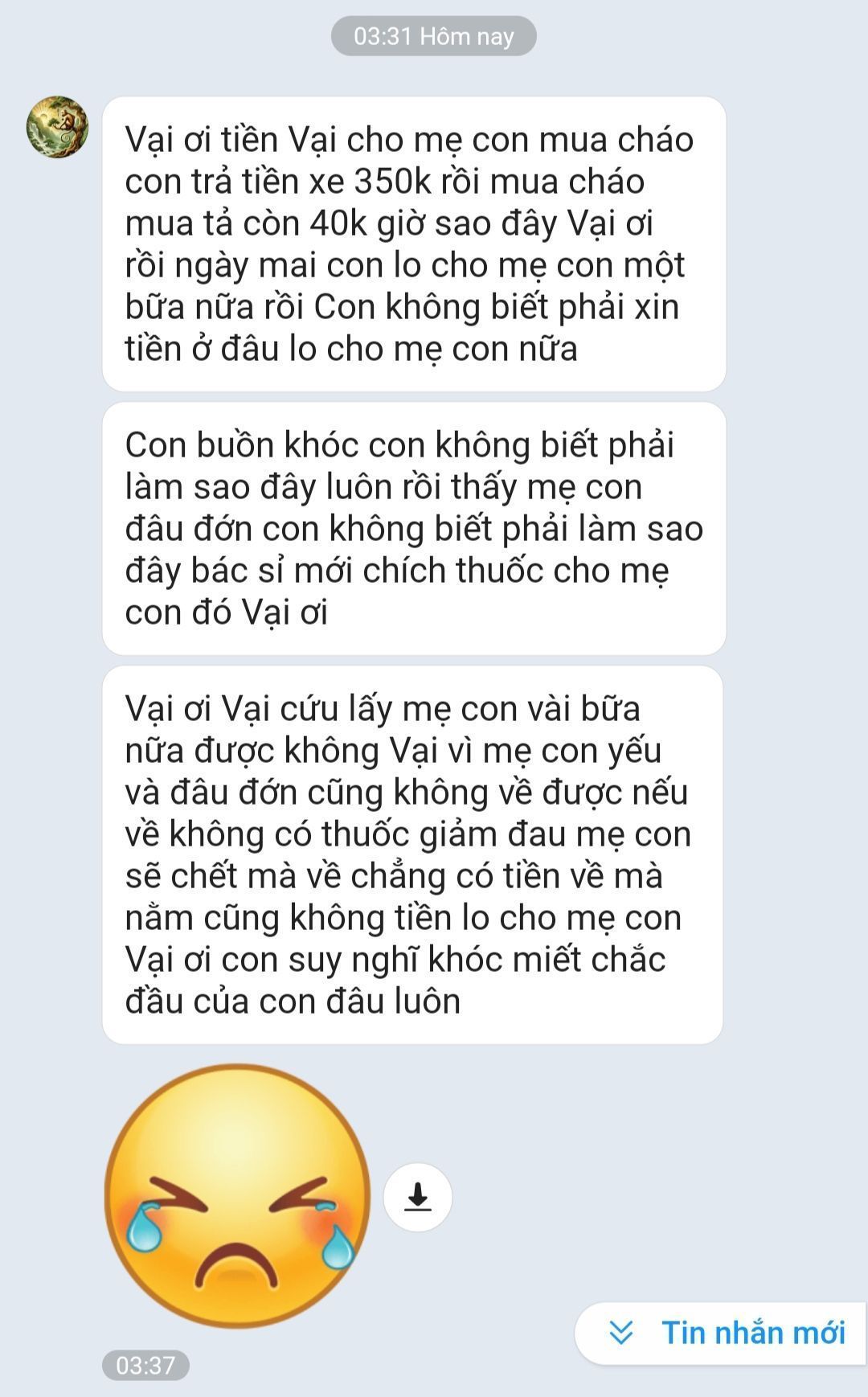The width and height of the screenshot is (868, 1397).
Task: Open the large crying face sticker
Action: [x=238, y=1196]
